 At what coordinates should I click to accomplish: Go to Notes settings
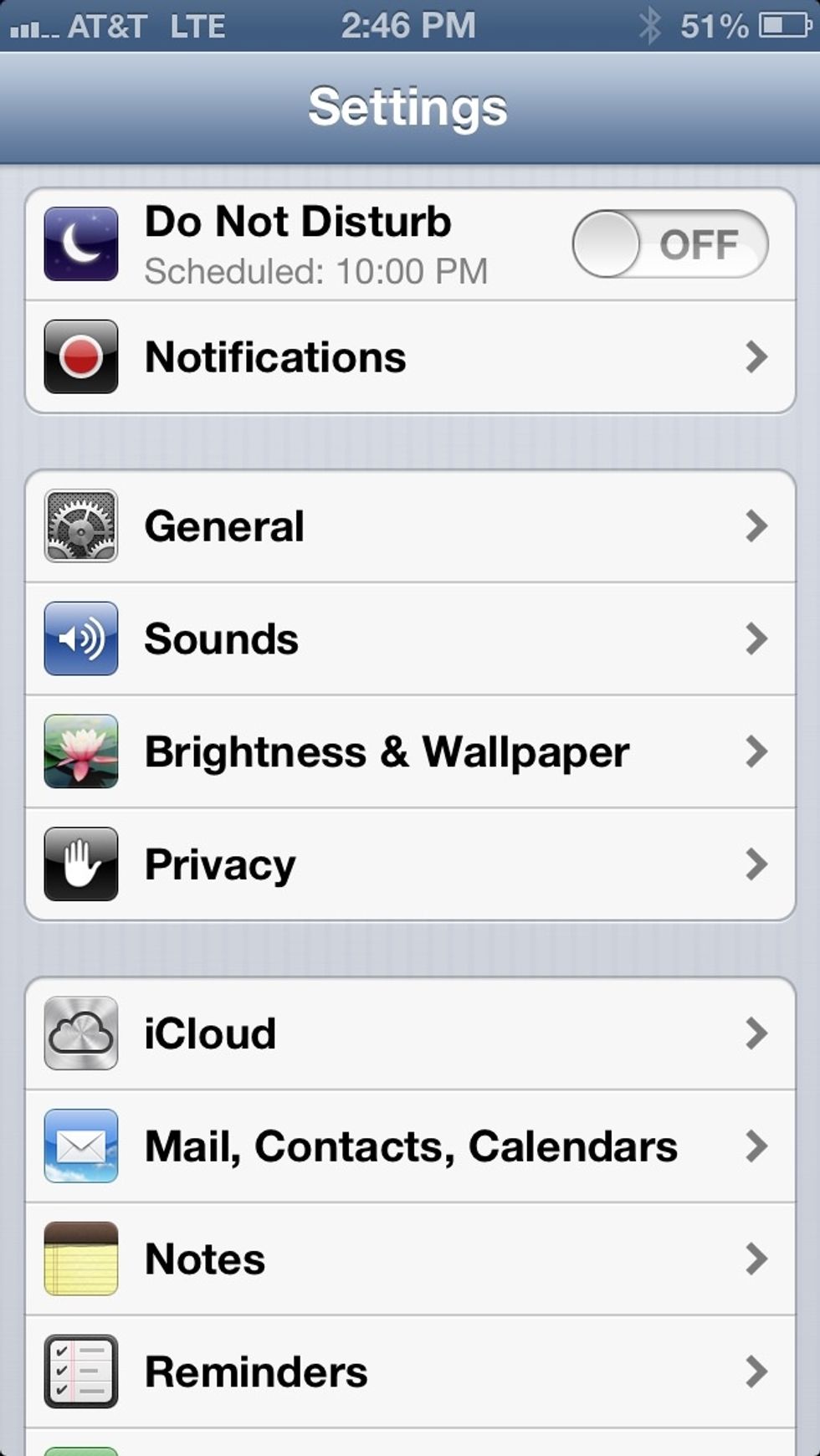pyautogui.click(x=410, y=1259)
